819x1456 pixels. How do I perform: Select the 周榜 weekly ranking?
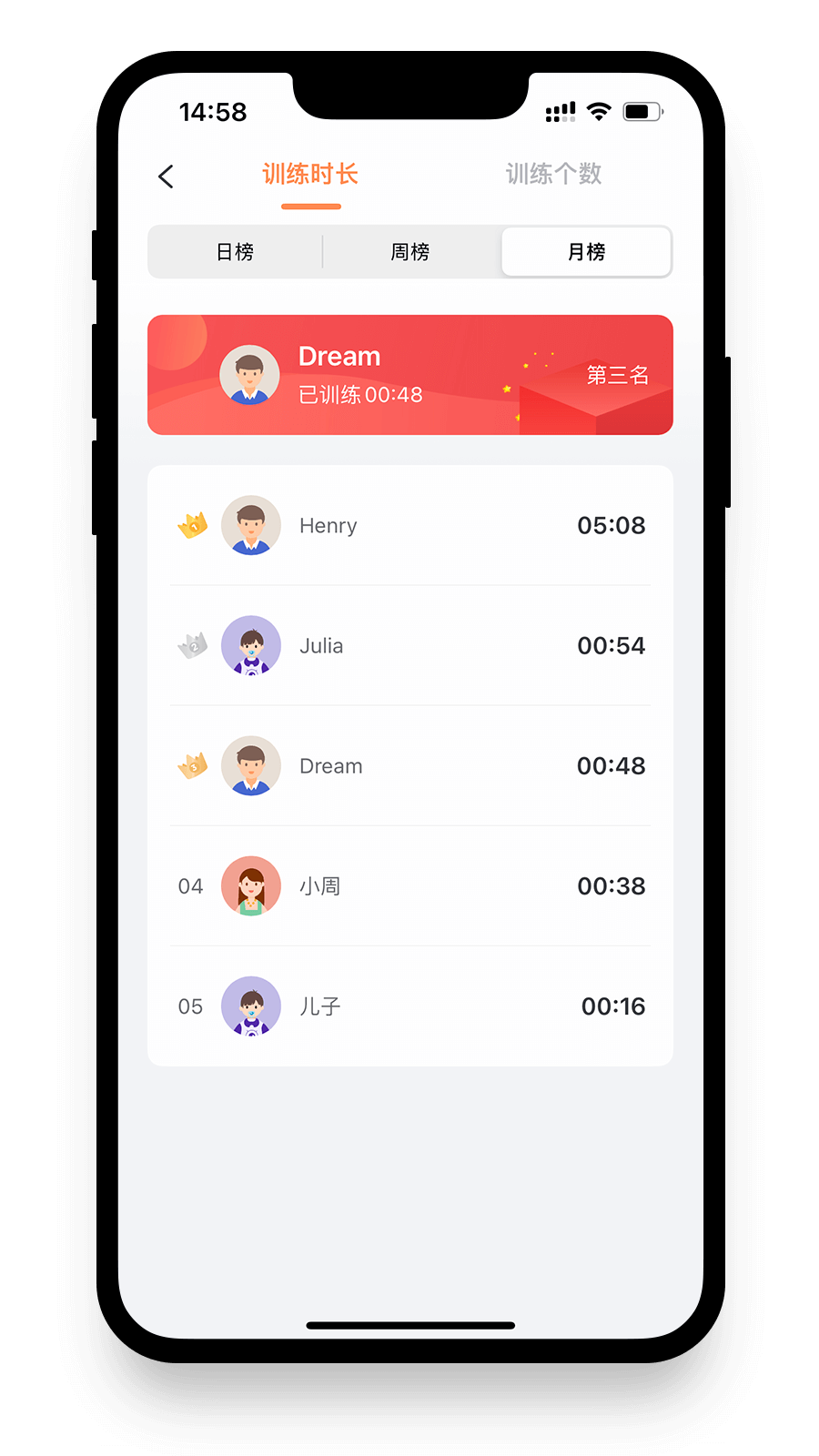pos(410,252)
